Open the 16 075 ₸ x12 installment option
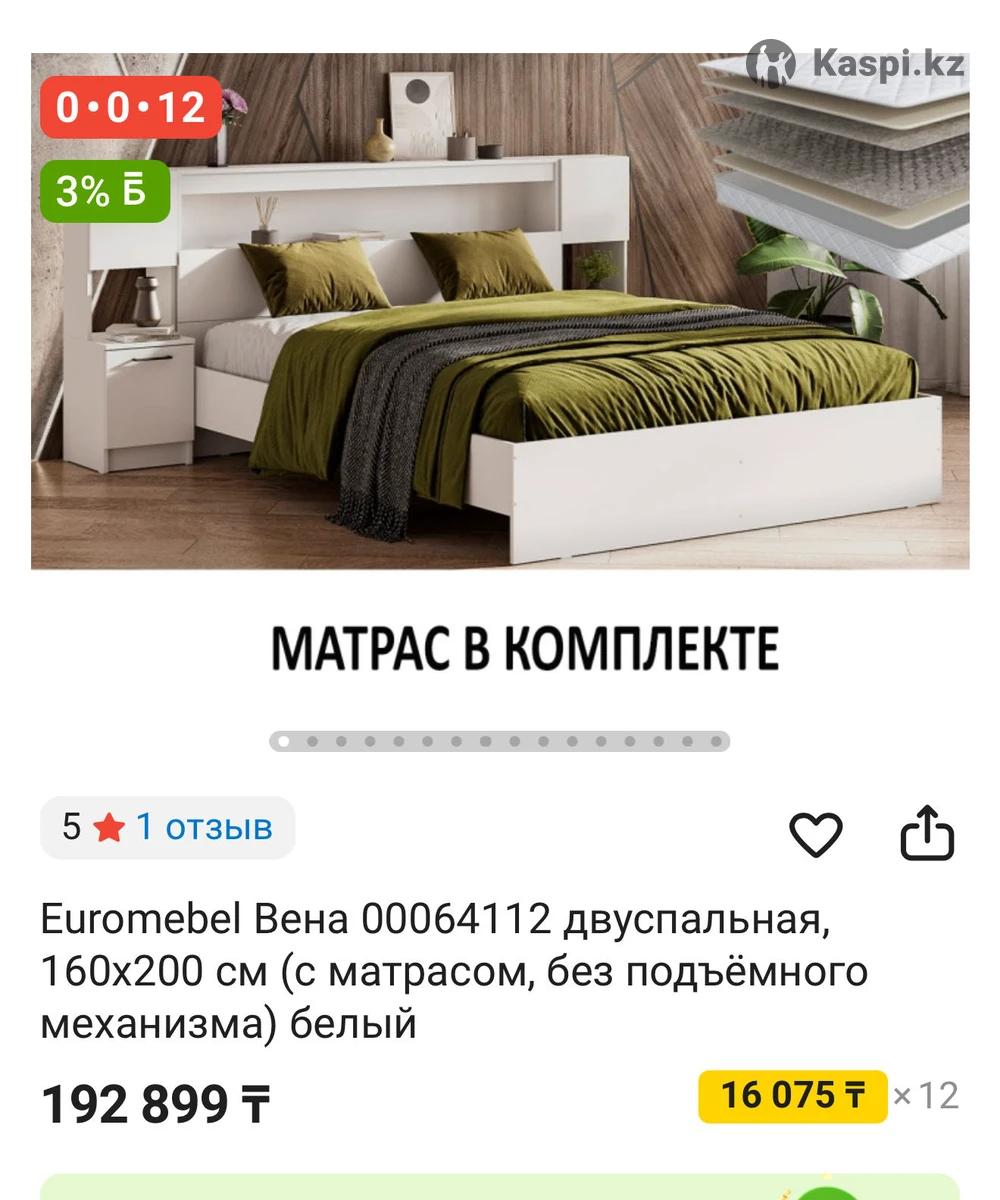This screenshot has height=1200, width=1000. coord(792,1096)
